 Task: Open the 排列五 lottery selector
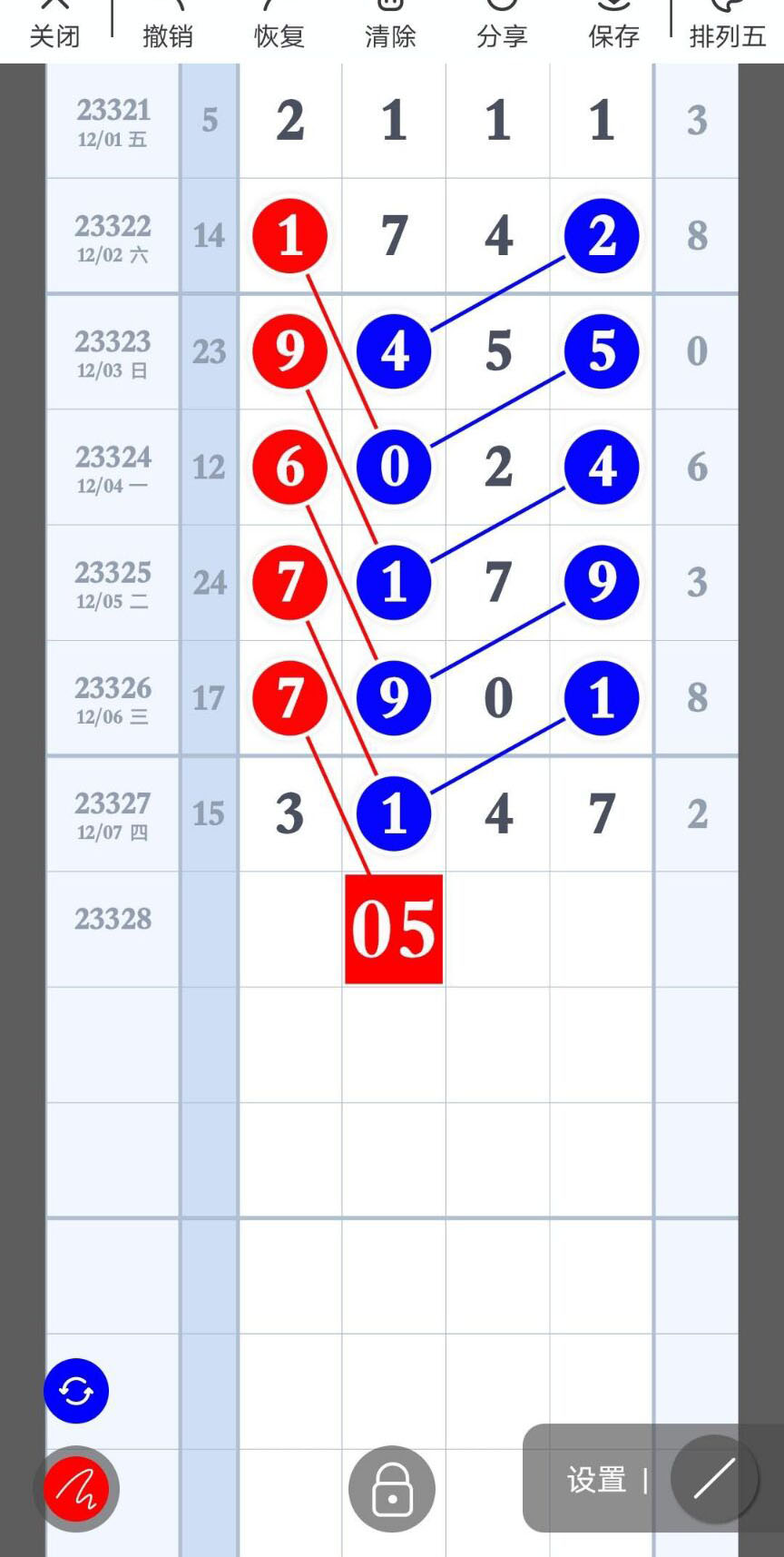click(x=728, y=25)
